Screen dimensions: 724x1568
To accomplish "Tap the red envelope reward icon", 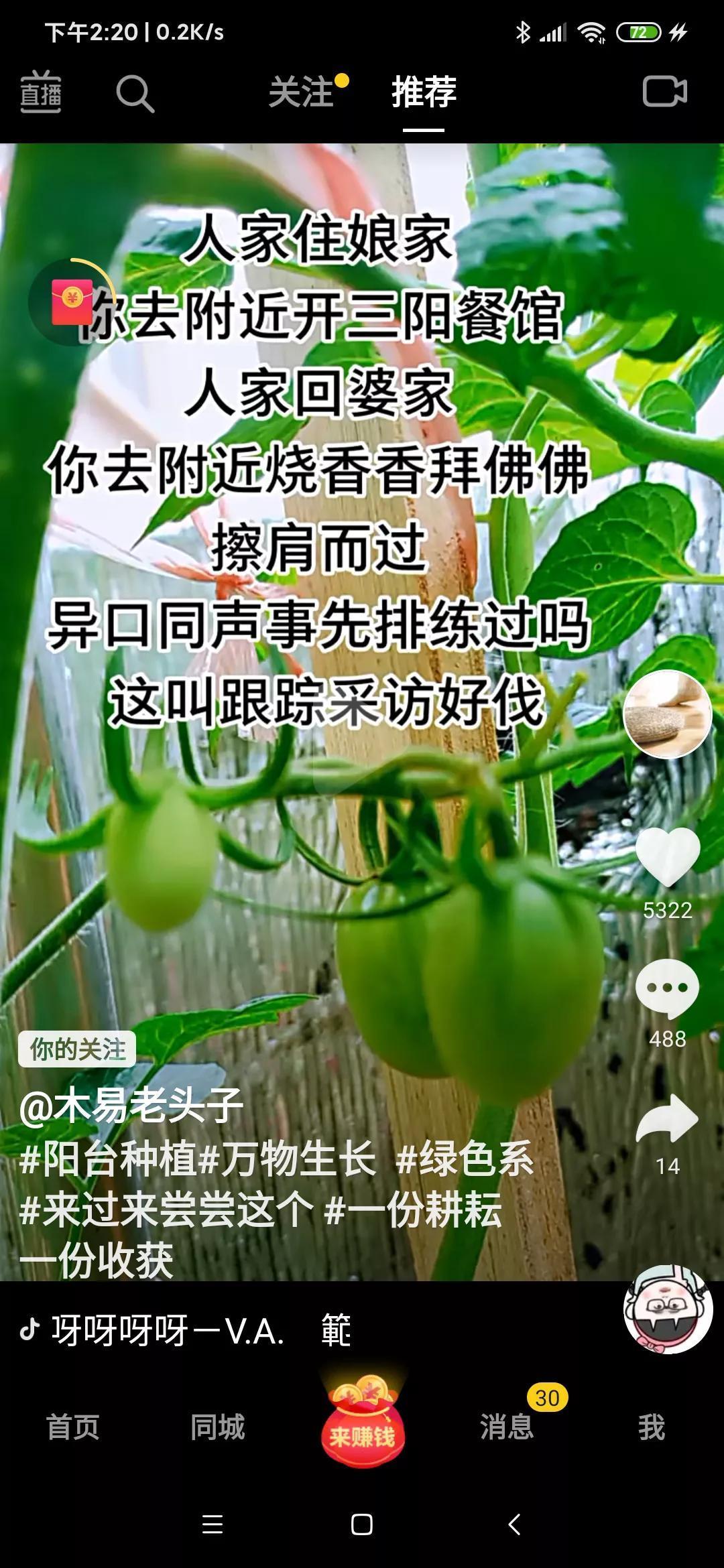I will (x=72, y=302).
